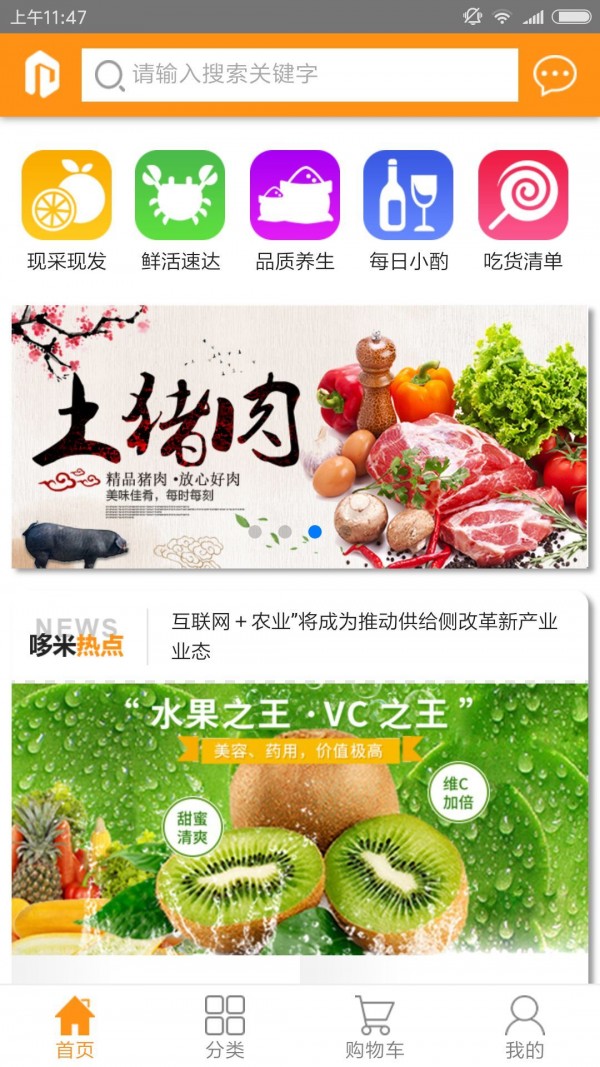This screenshot has width=600, height=1067.
Task: Open the 鲜活速达 category
Action: [180, 210]
